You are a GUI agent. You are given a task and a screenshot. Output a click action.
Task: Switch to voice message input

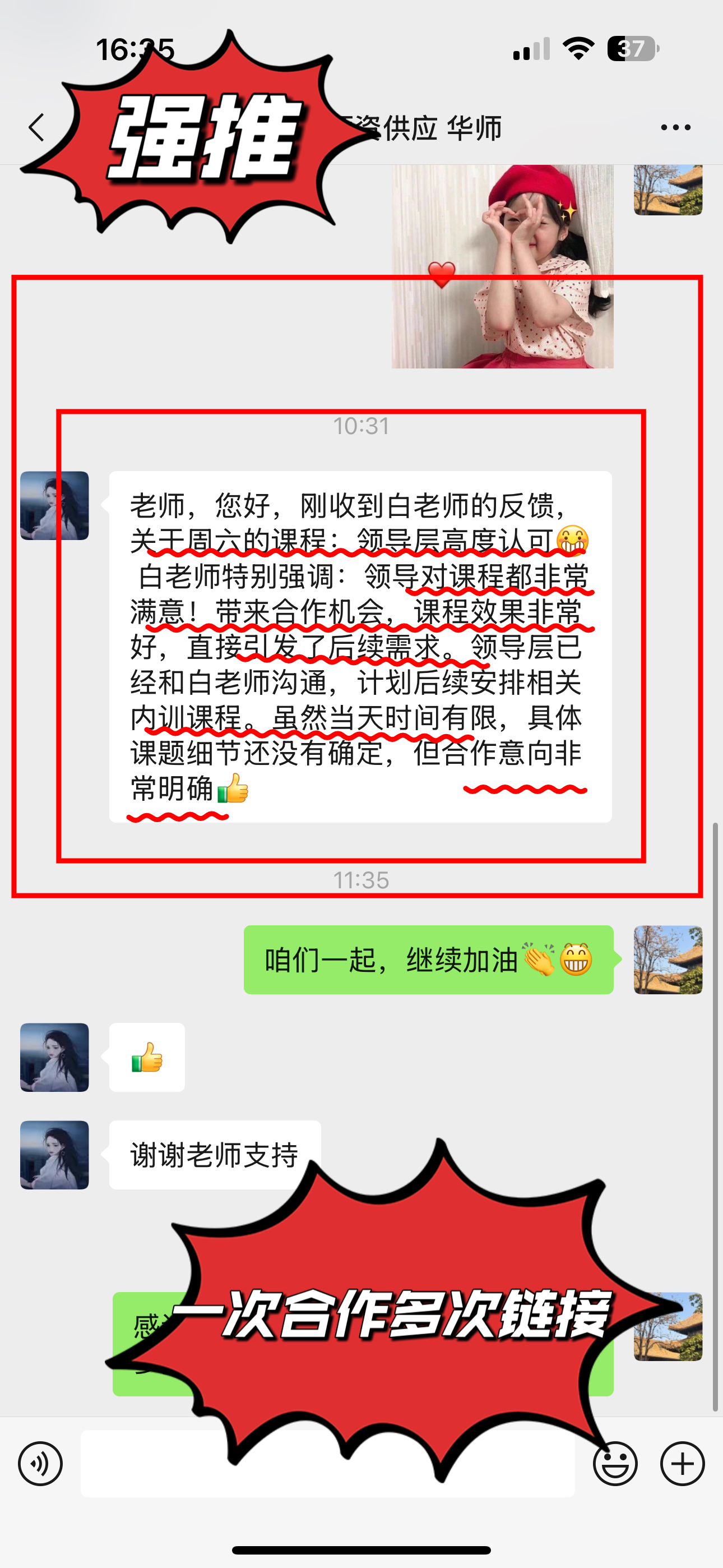(x=40, y=1463)
